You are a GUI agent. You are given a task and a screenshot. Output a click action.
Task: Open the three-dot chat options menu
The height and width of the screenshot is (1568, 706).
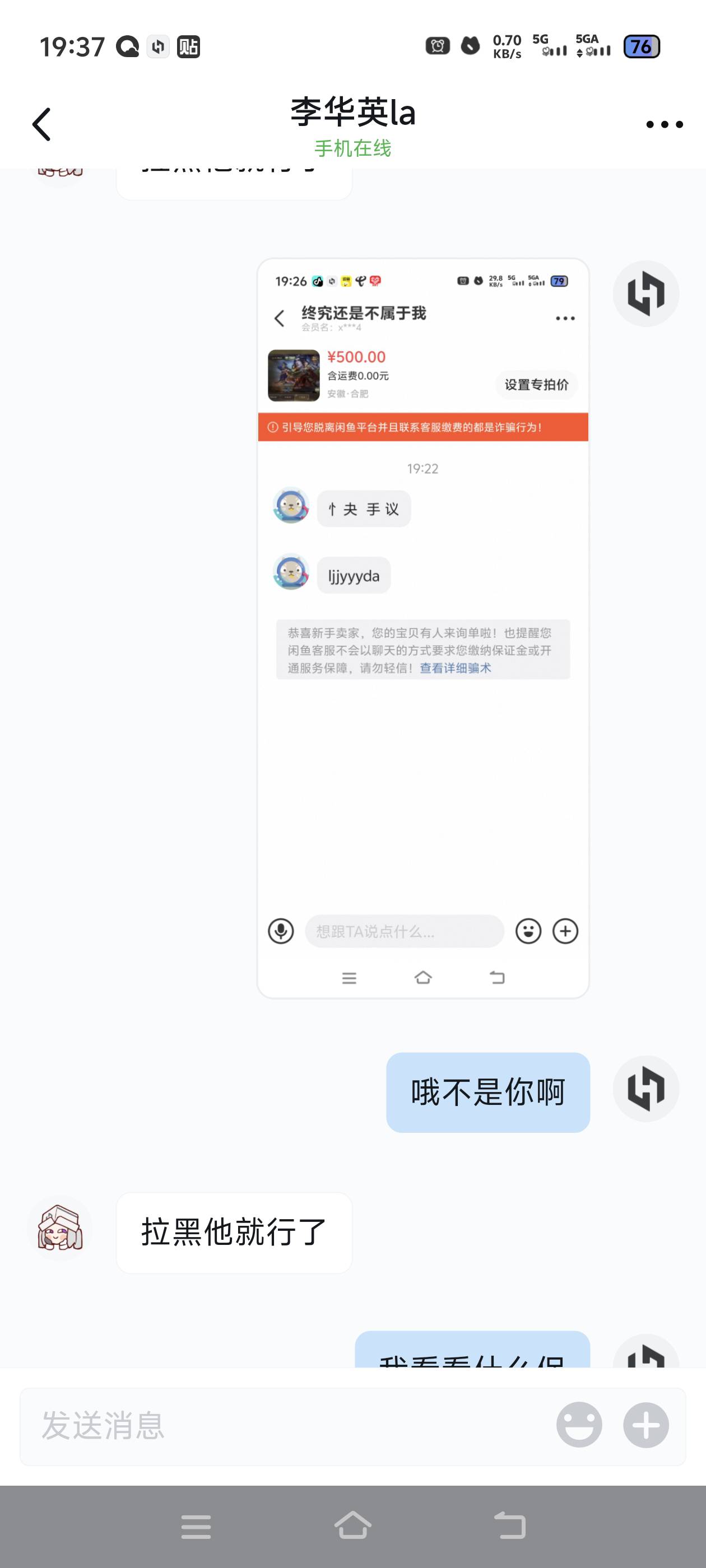click(x=664, y=125)
